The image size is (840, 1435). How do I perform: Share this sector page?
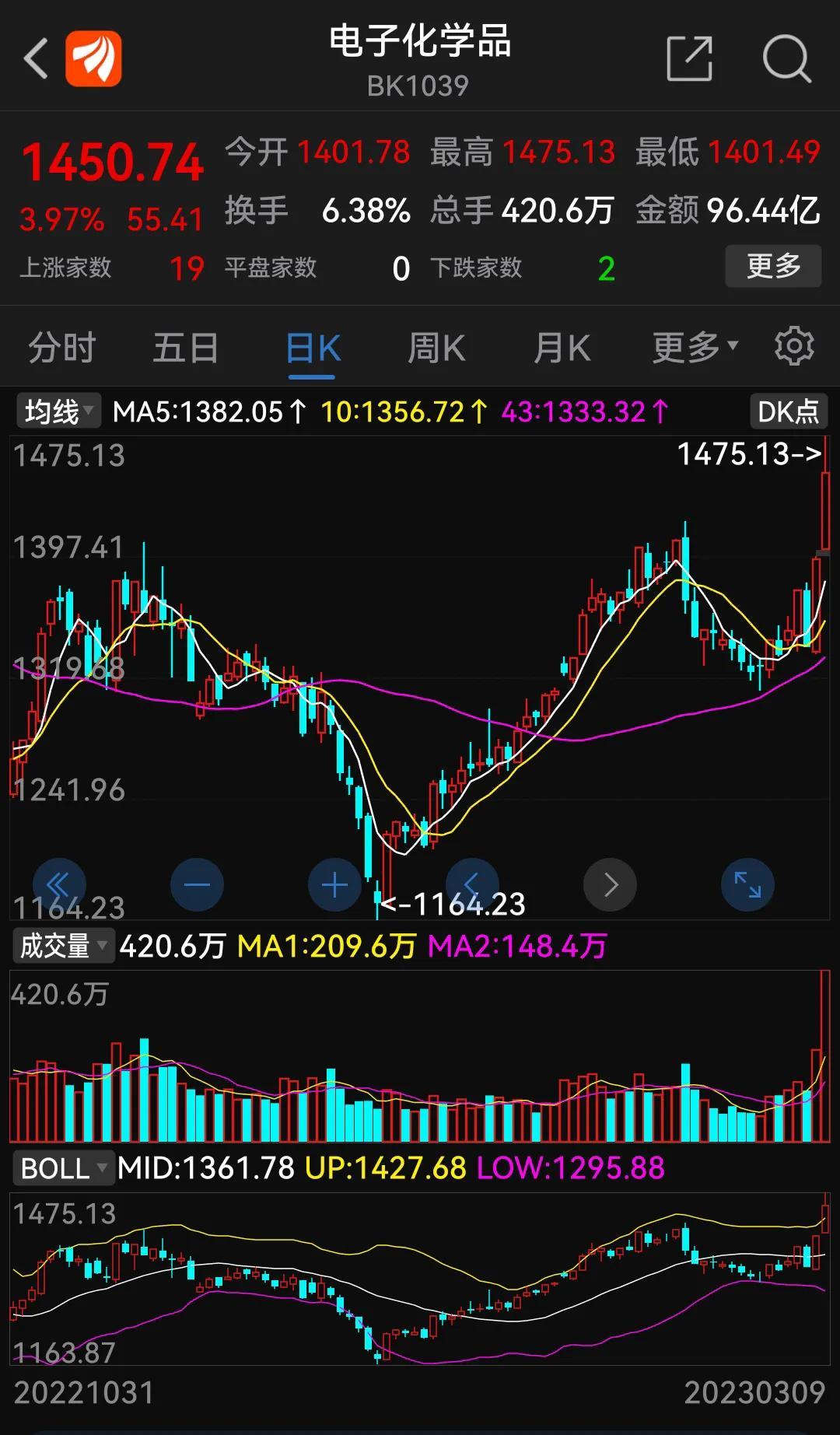click(690, 58)
